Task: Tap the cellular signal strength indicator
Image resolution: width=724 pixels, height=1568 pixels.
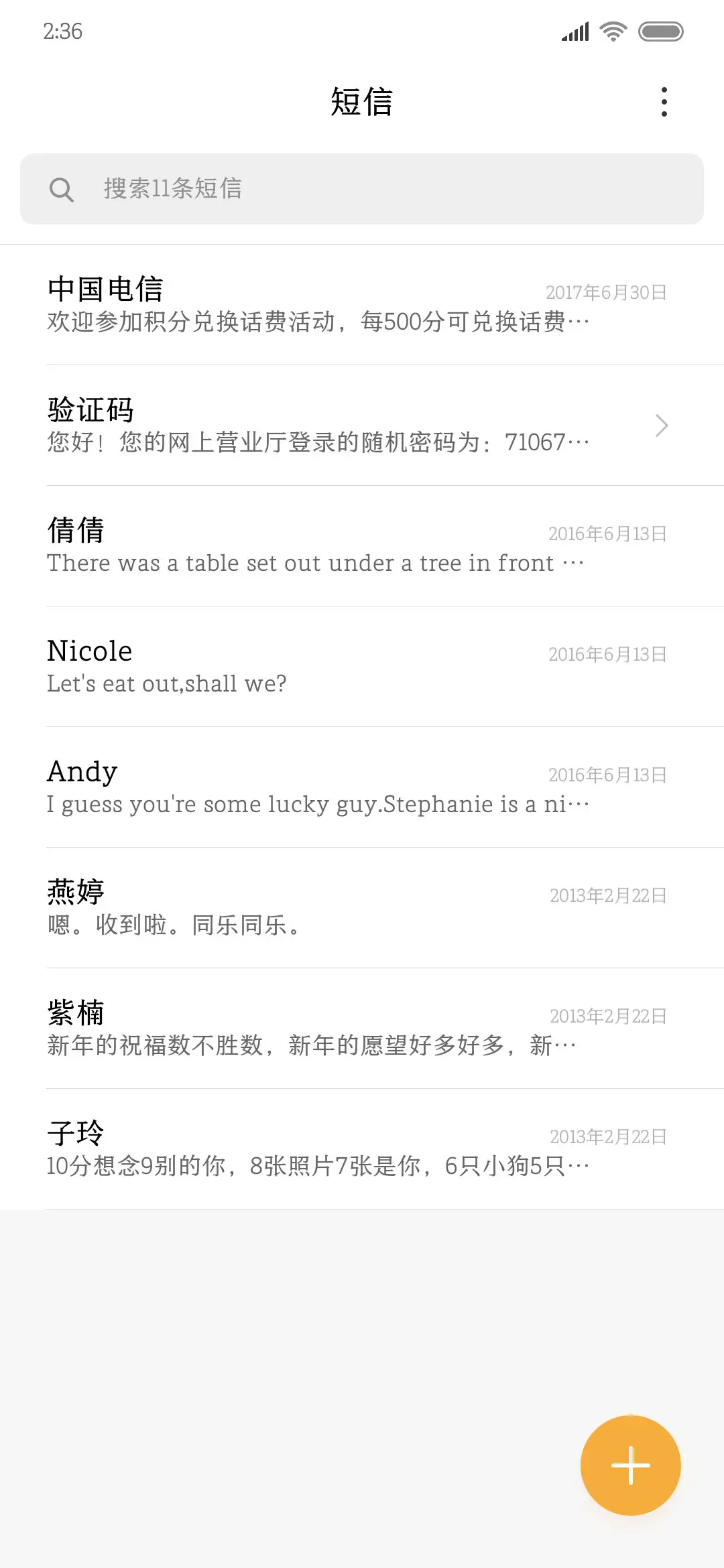Action: pos(573,31)
